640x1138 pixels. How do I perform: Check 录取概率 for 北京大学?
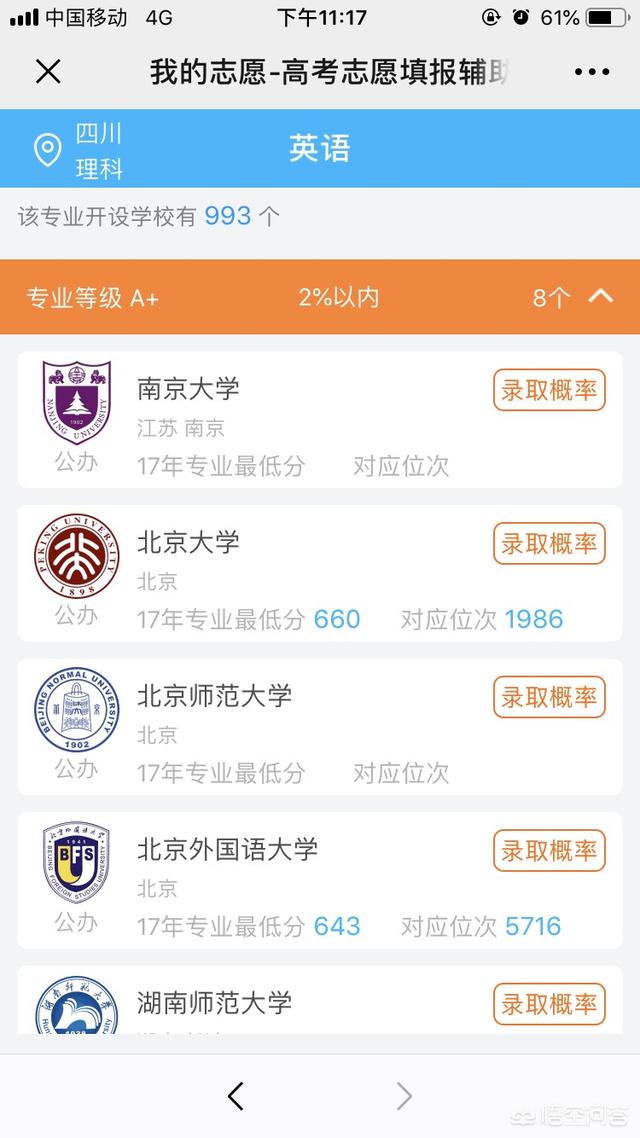pyautogui.click(x=549, y=544)
